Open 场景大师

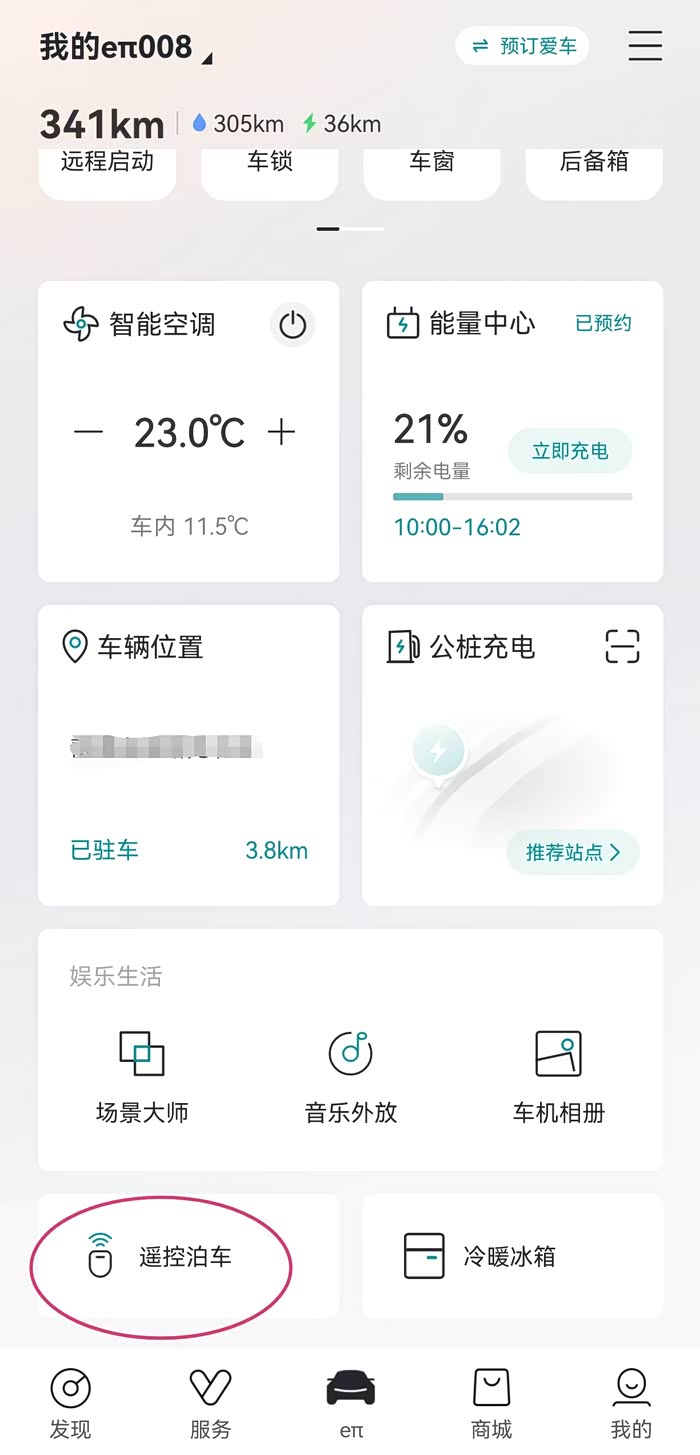142,1076
